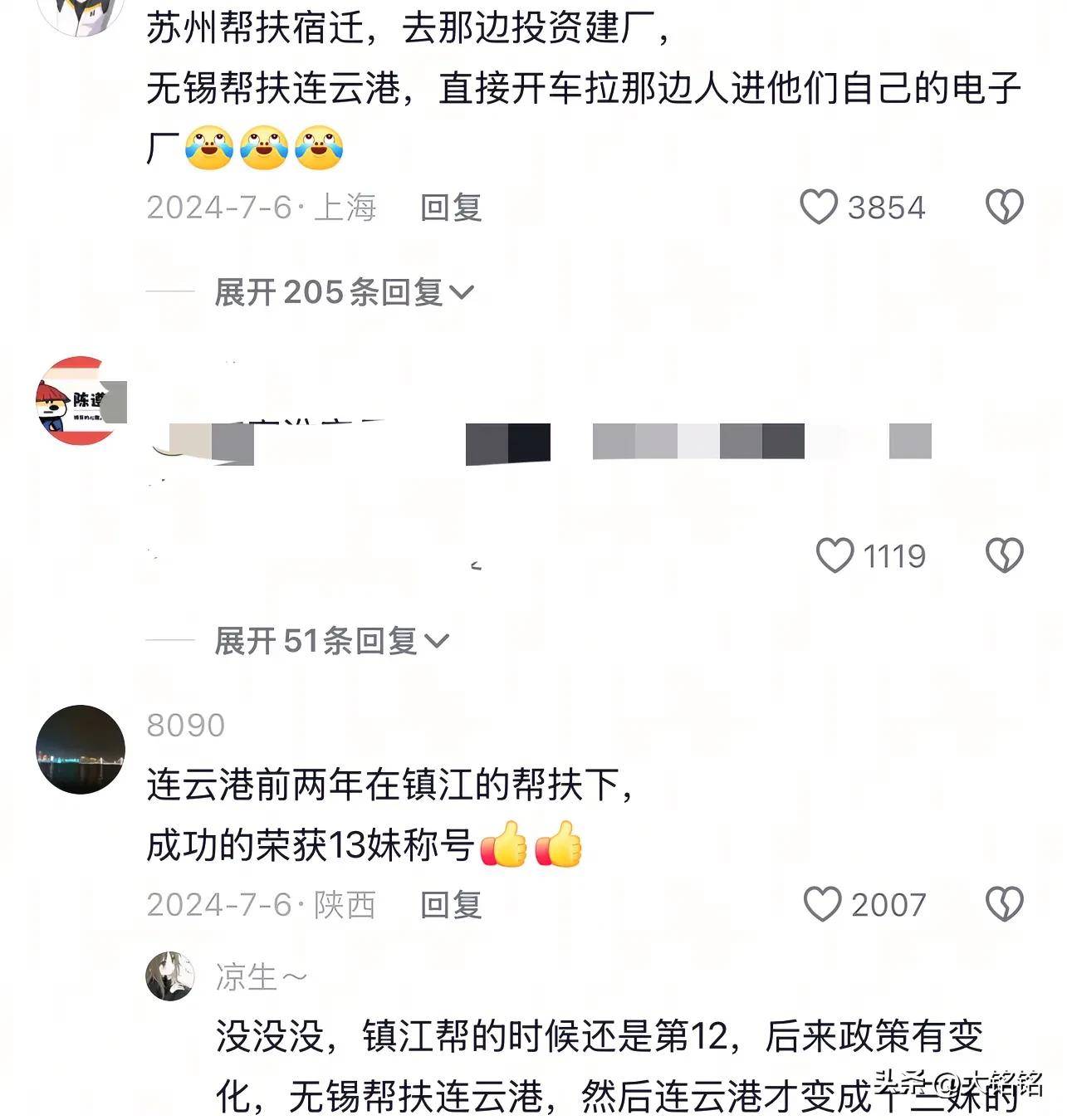Open the 陈 avatar commenter's profile
Image resolution: width=1067 pixels, height=1120 pixels.
tap(81, 402)
